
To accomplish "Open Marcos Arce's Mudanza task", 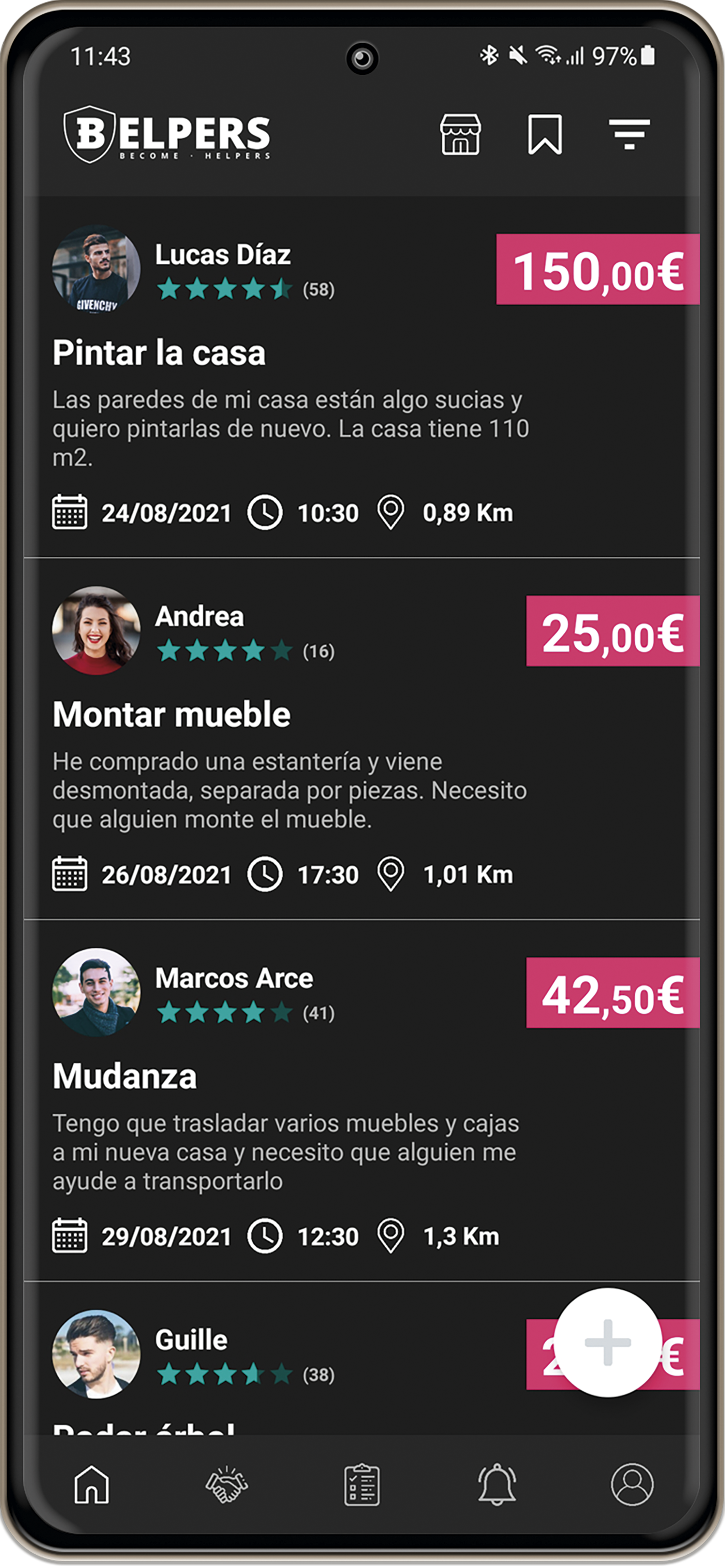I will (125, 1076).
